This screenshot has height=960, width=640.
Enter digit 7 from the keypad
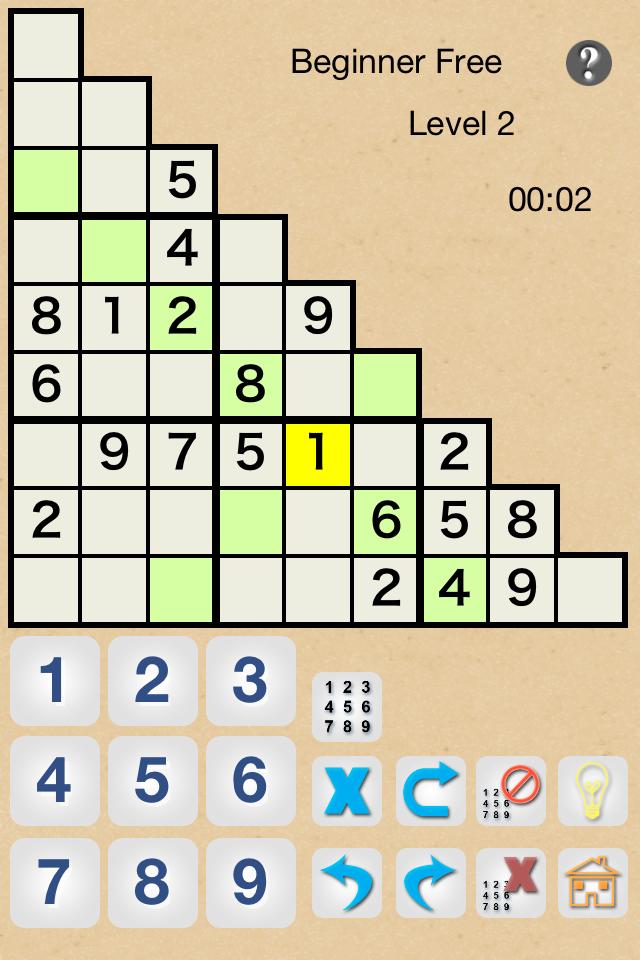coord(54,881)
